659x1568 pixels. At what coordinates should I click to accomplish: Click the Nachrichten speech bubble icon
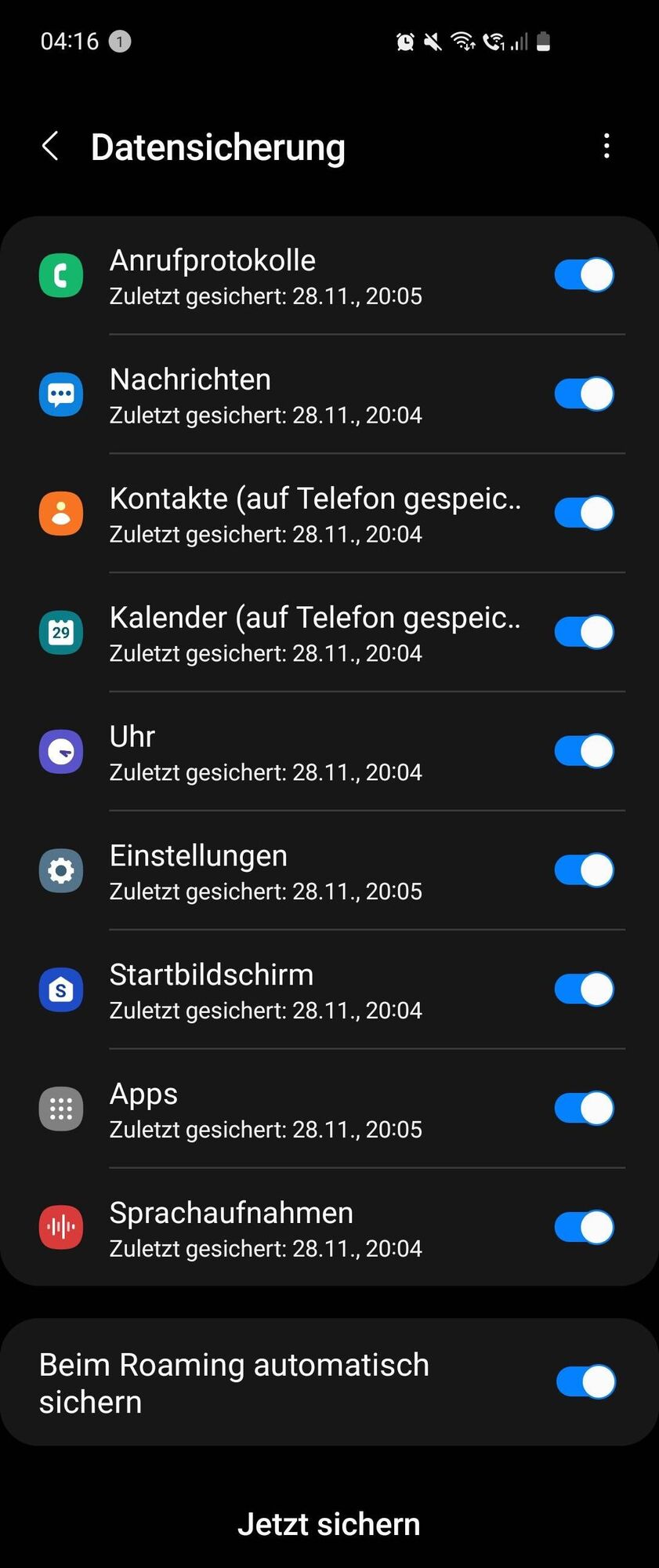click(x=60, y=394)
